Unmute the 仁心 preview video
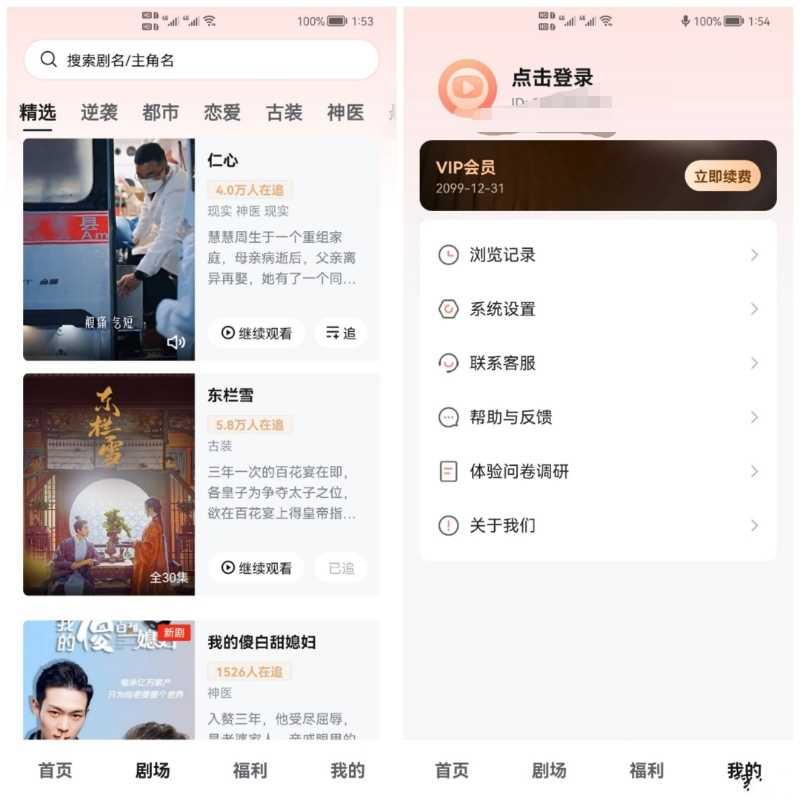 tap(176, 342)
